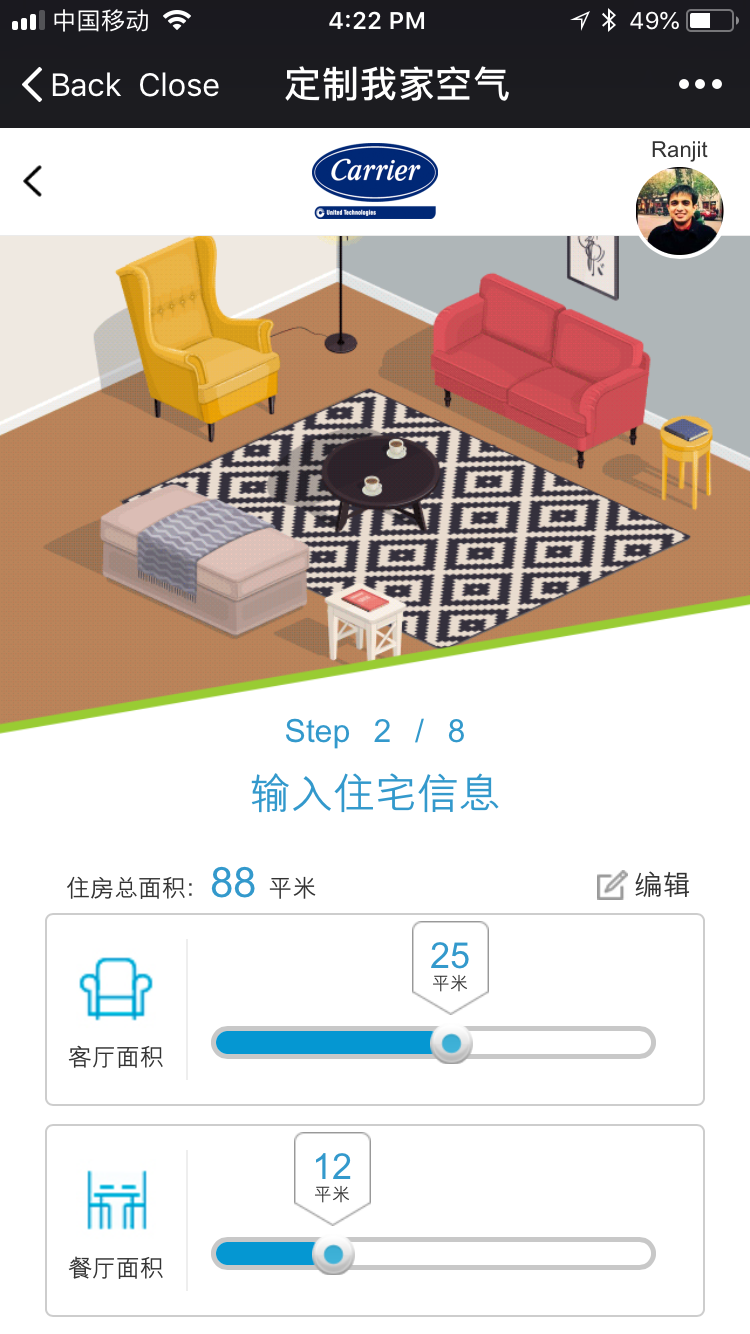Close the mini program page
Viewport: 750px width, 1334px height.
click(x=179, y=85)
